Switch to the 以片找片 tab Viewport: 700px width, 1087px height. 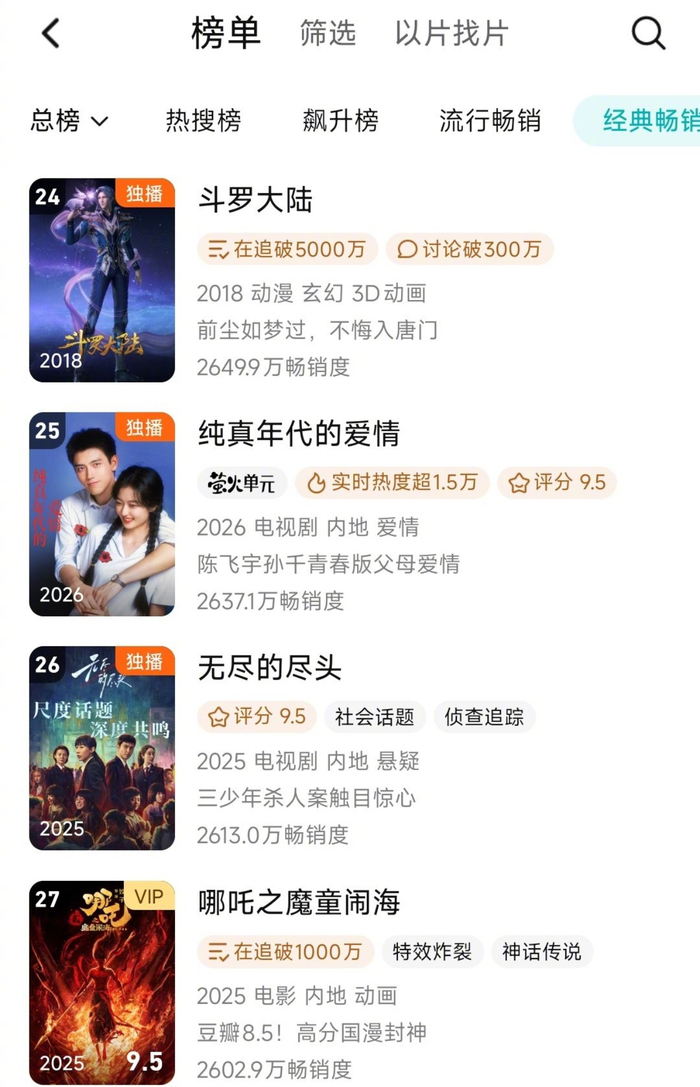(x=451, y=34)
